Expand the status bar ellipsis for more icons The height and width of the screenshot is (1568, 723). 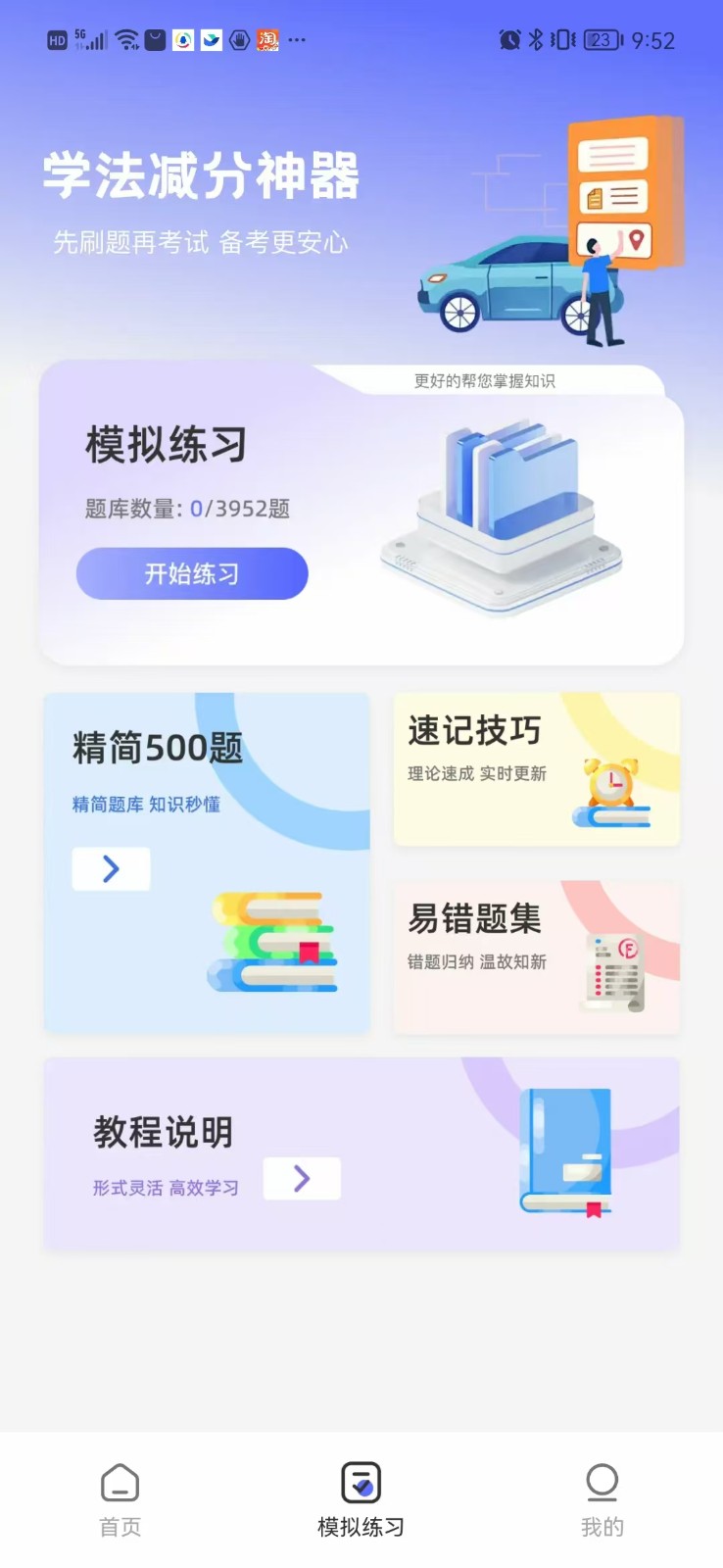pyautogui.click(x=296, y=40)
